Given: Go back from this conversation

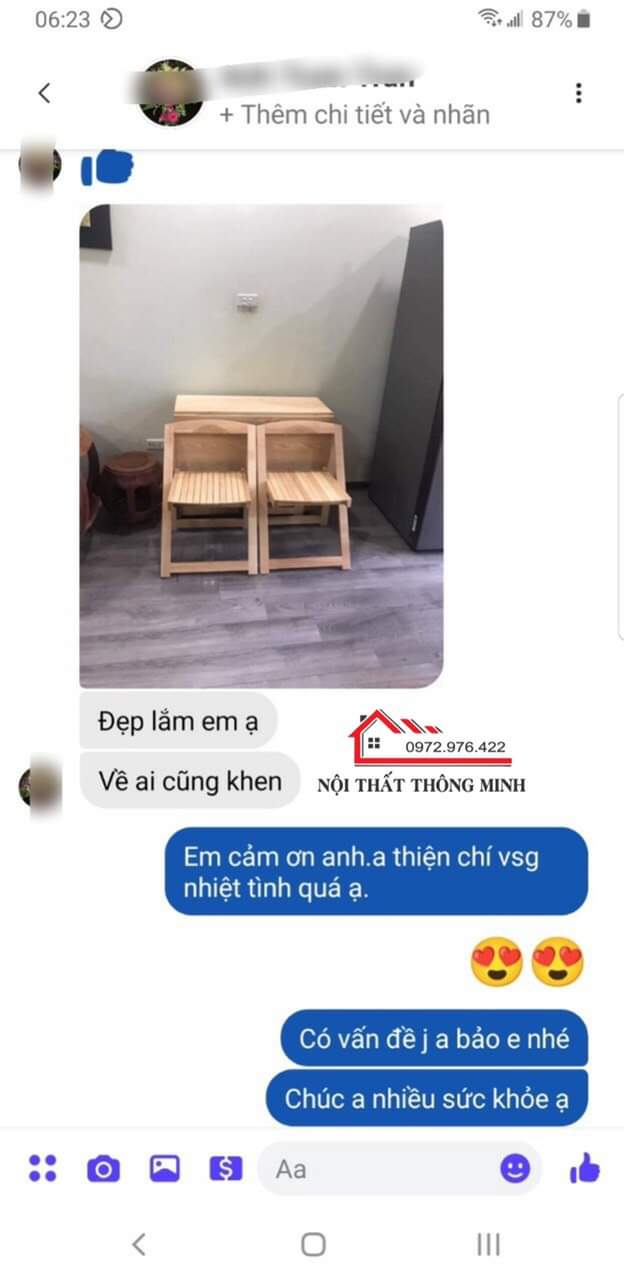Looking at the screenshot, I should [44, 93].
